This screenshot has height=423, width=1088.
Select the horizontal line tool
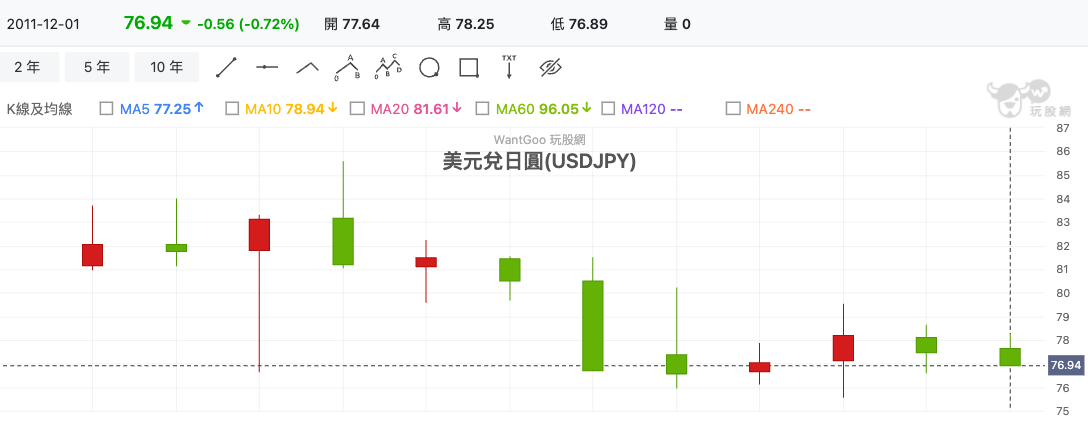tap(267, 67)
